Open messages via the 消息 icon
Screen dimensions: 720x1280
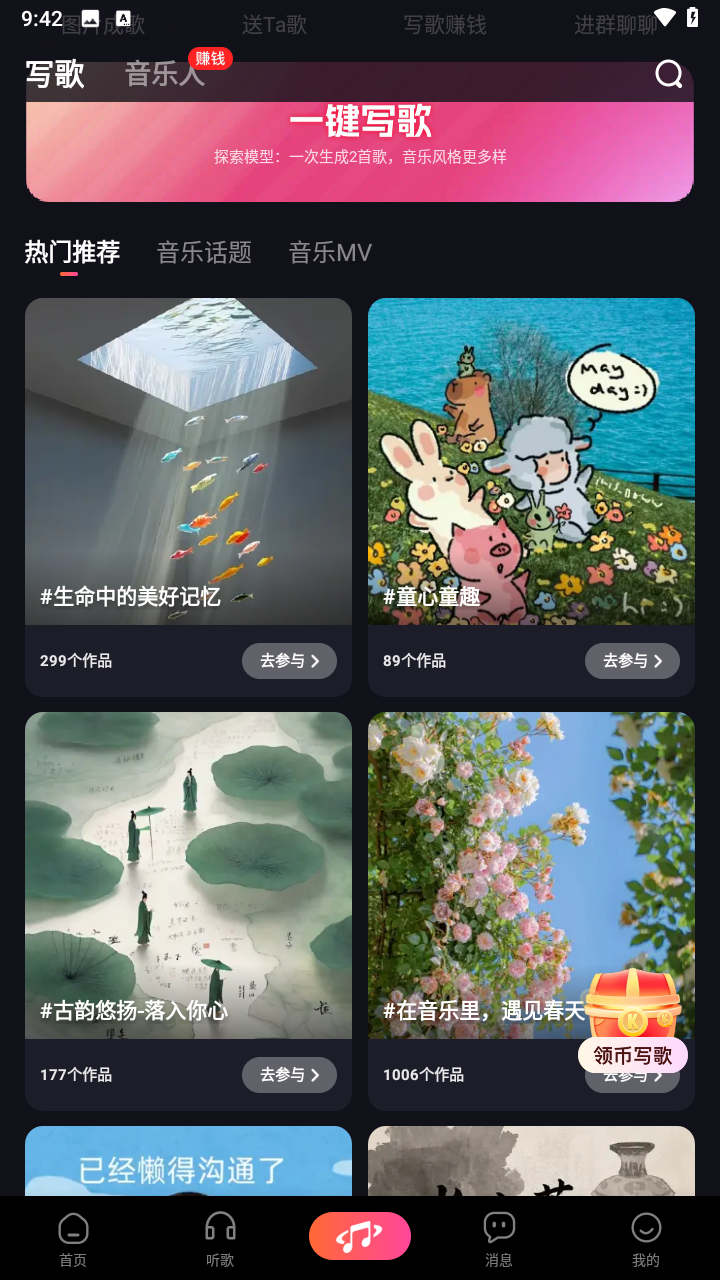pyautogui.click(x=499, y=1236)
